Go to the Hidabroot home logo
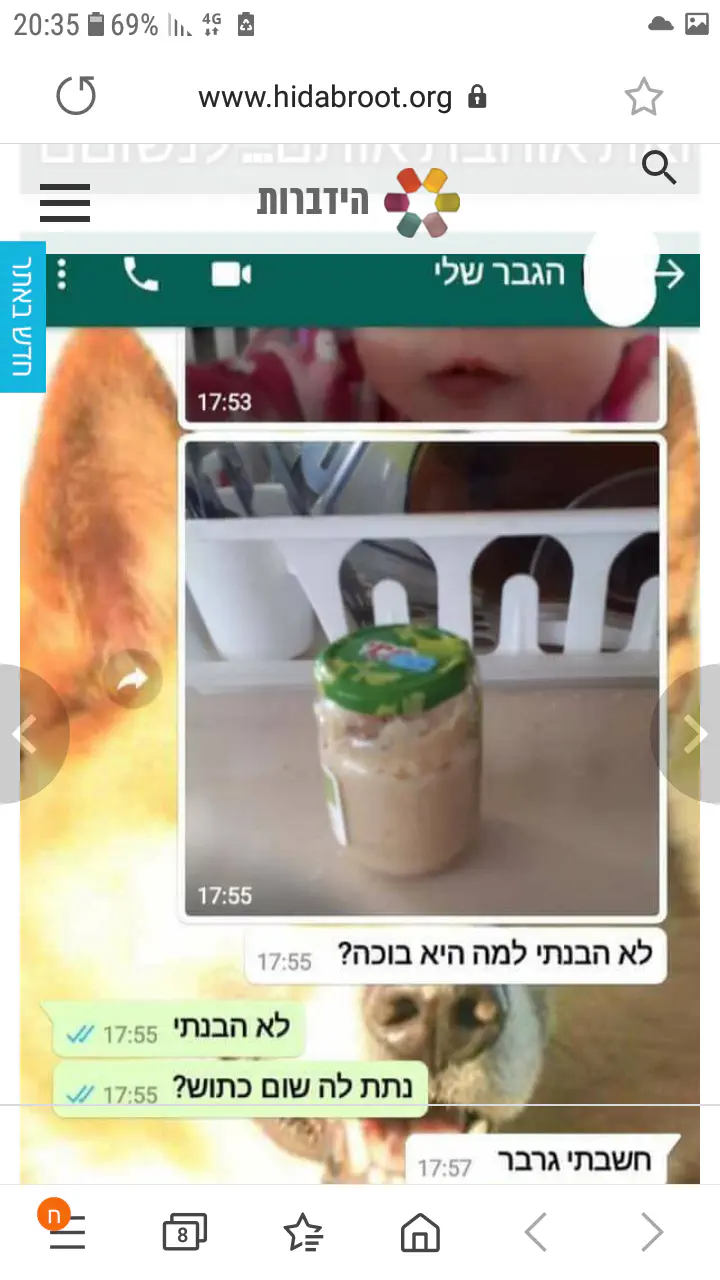 358,202
